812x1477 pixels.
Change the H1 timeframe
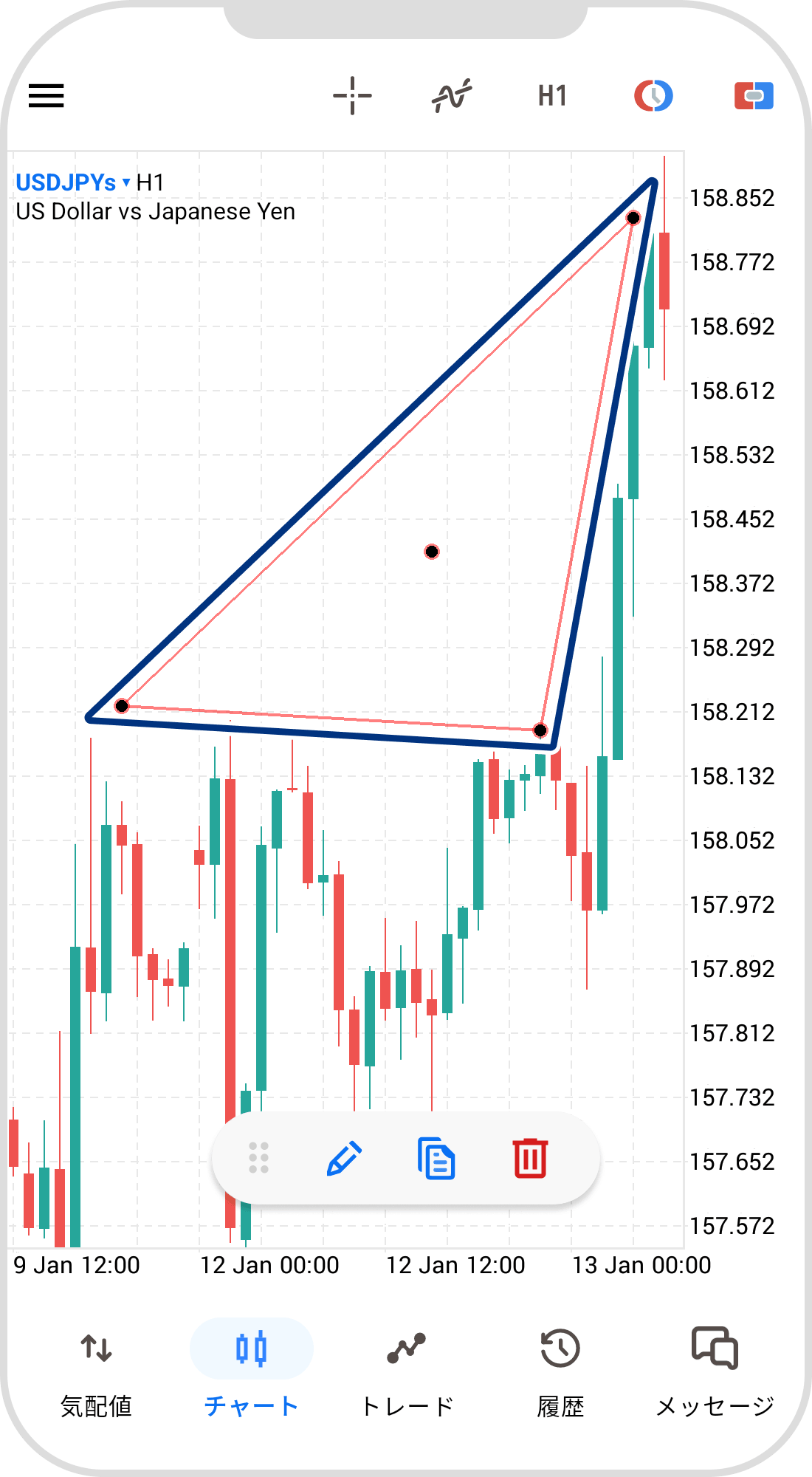[552, 96]
